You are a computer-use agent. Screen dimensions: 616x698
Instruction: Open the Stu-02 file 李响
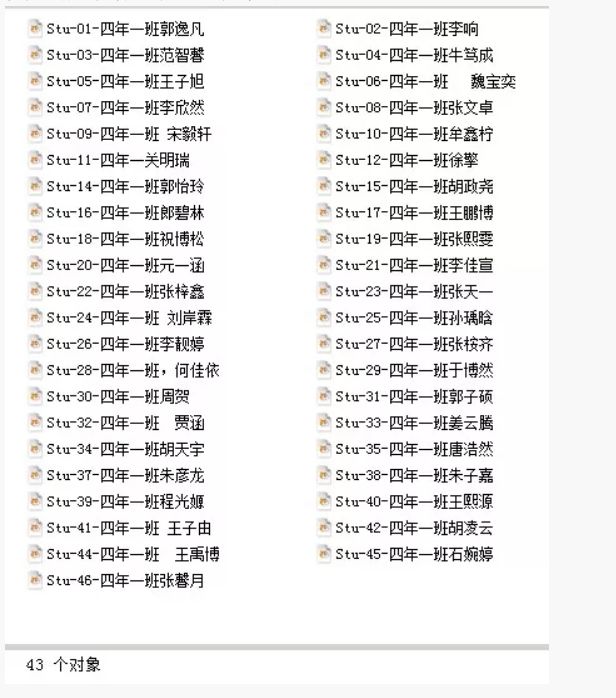click(x=406, y=29)
